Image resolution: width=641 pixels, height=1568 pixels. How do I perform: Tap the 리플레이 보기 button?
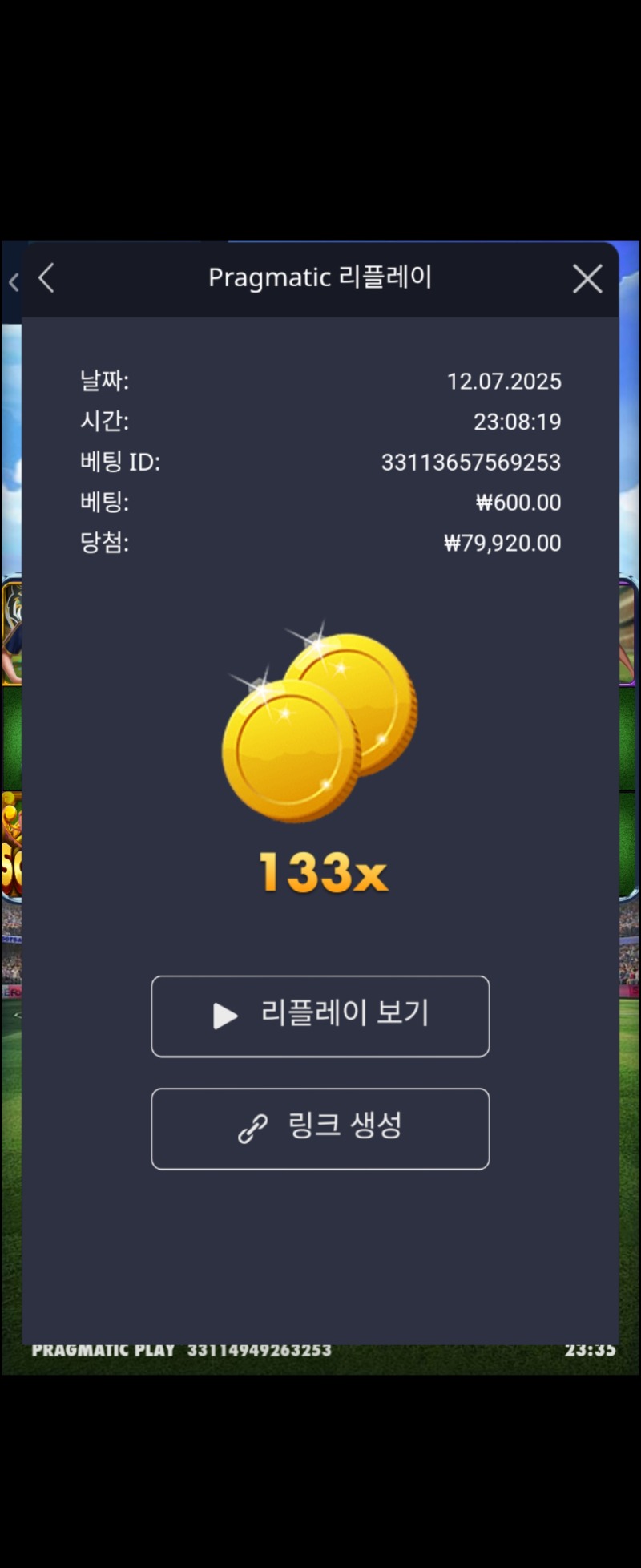point(320,1016)
